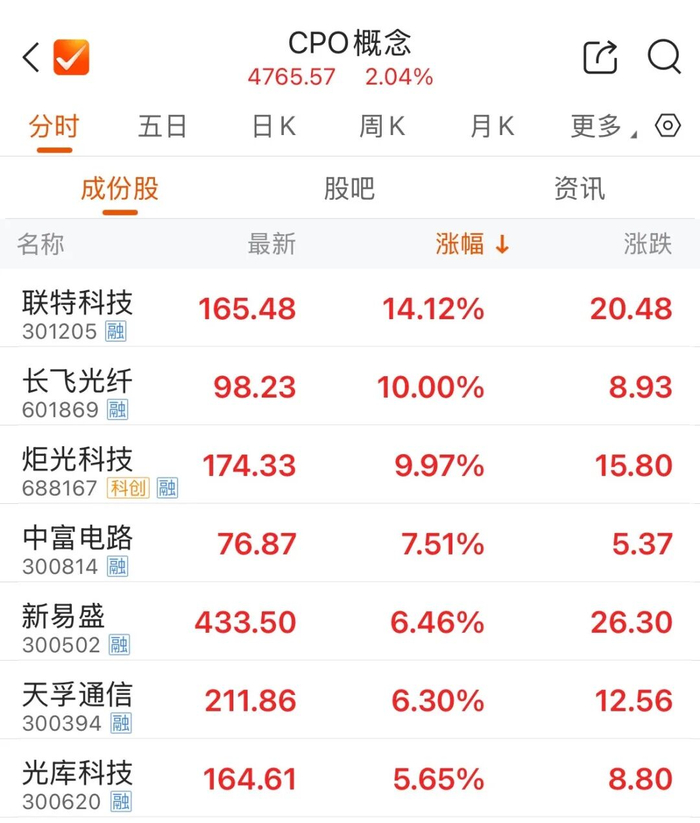Open chart settings hexagon icon
This screenshot has width=700, height=823.
click(667, 127)
